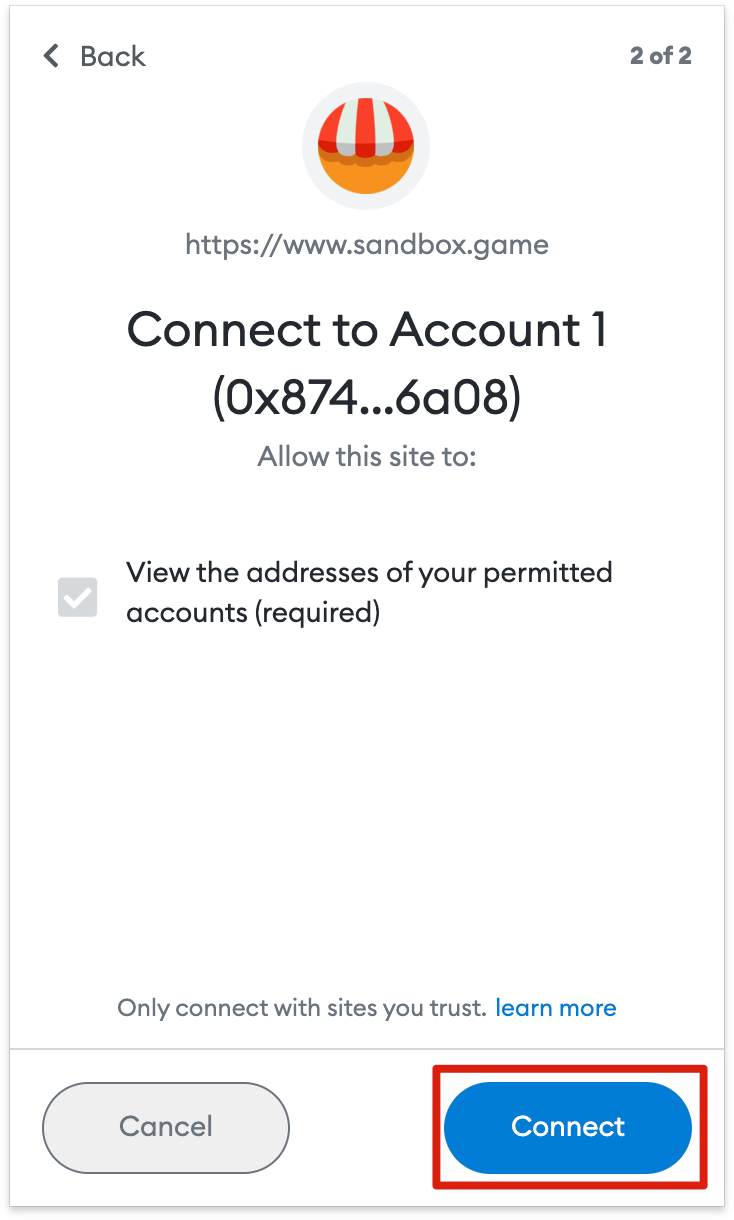Screen dimensions: 734x1220
Task: Click the Connect button
Action: pos(568,1127)
